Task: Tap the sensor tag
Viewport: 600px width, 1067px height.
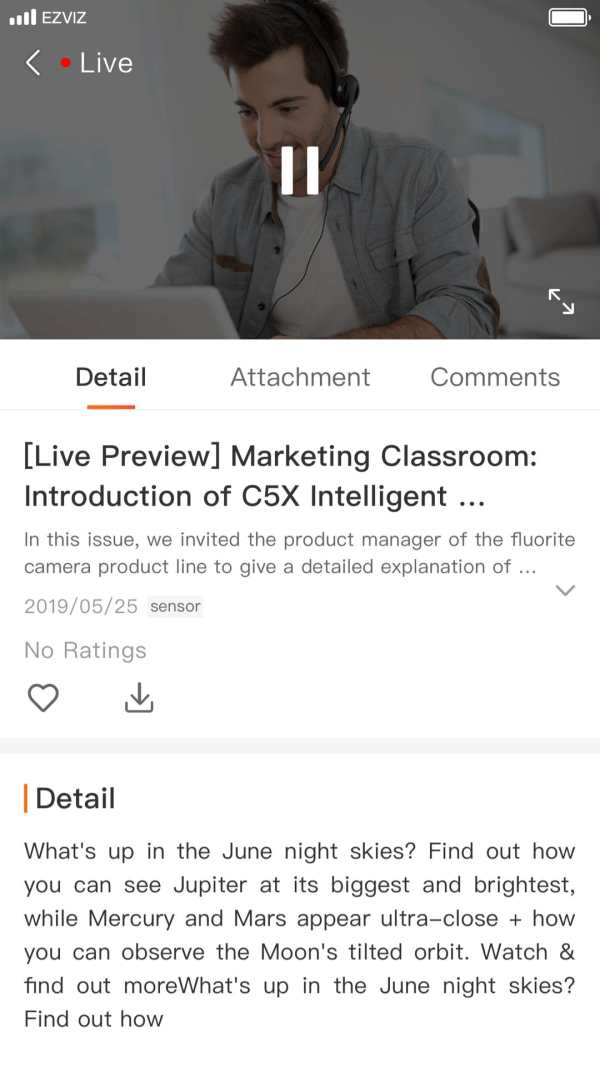Action: pyautogui.click(x=176, y=606)
